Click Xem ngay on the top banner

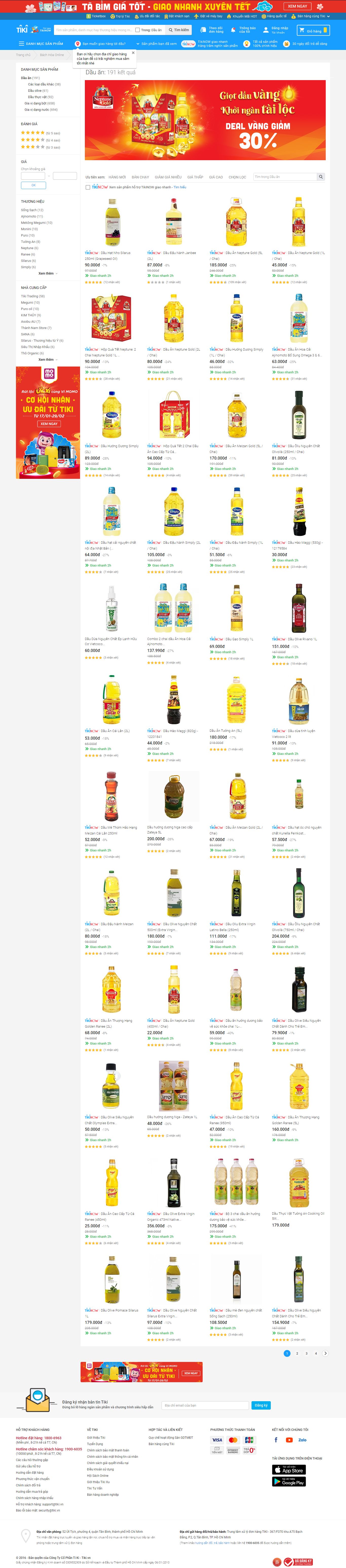pyautogui.click(x=297, y=6)
